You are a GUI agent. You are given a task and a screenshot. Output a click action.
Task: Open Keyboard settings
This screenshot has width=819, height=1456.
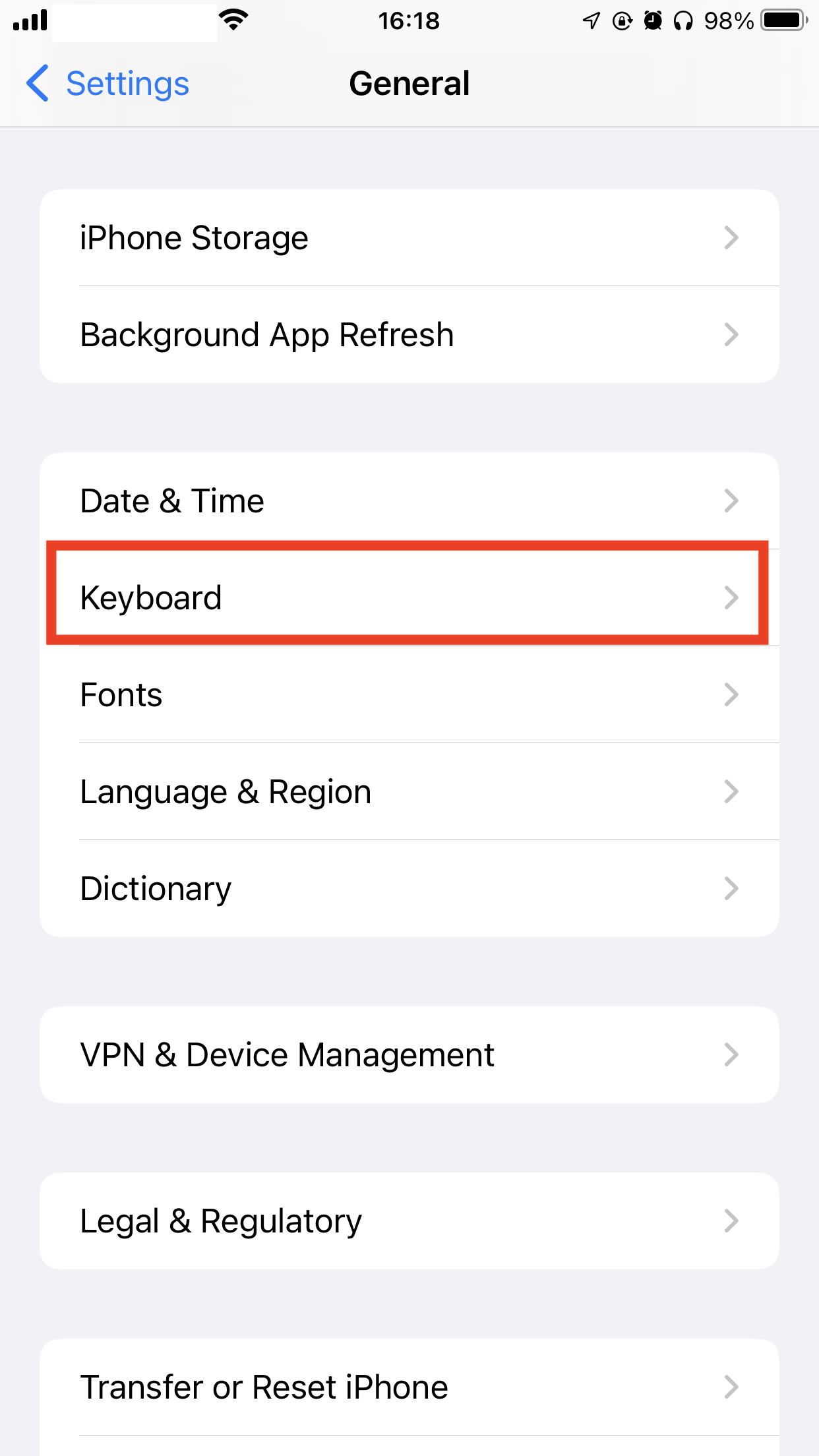coord(409,597)
